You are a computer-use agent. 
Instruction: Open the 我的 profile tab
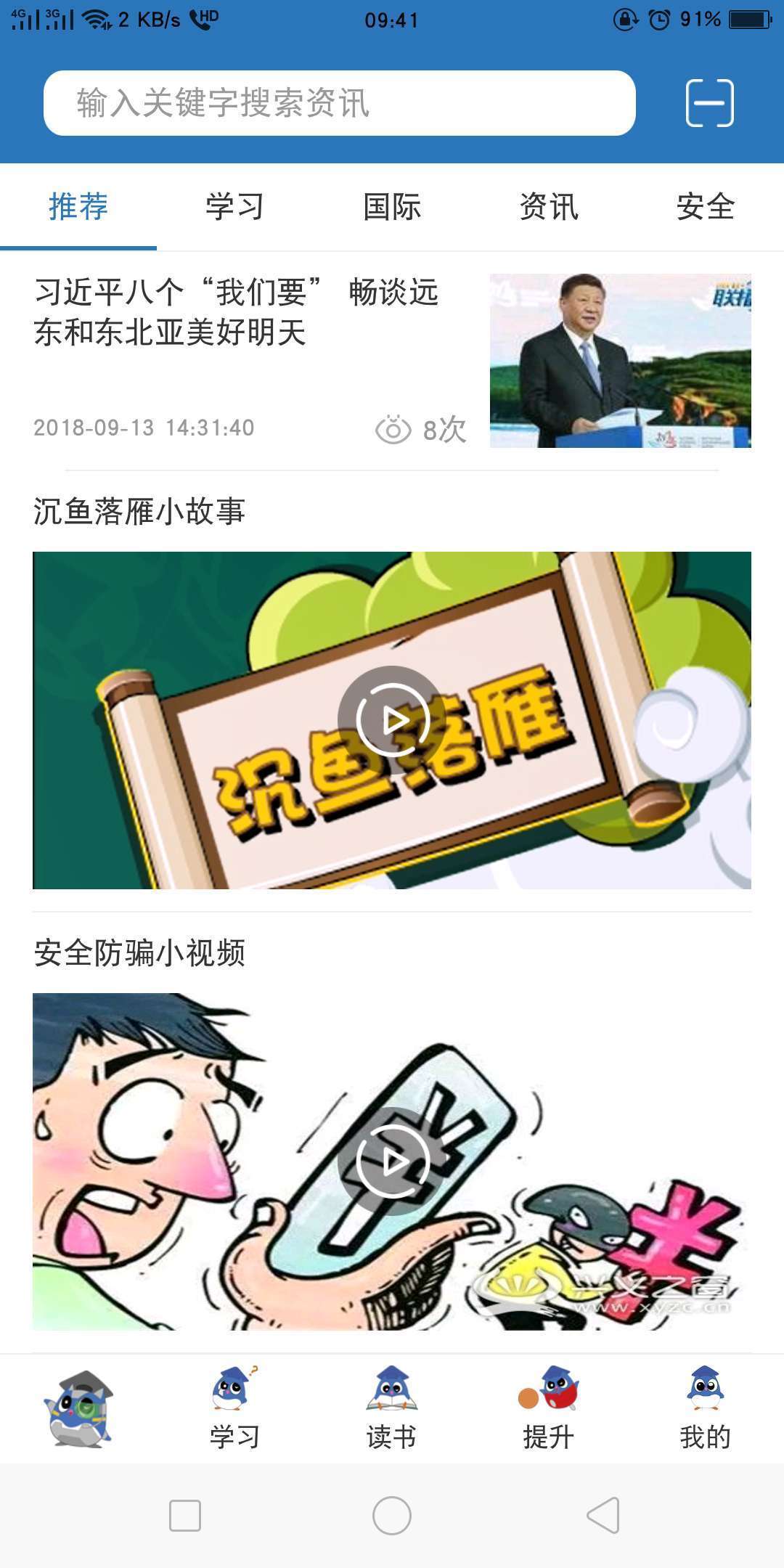pyautogui.click(x=705, y=1409)
